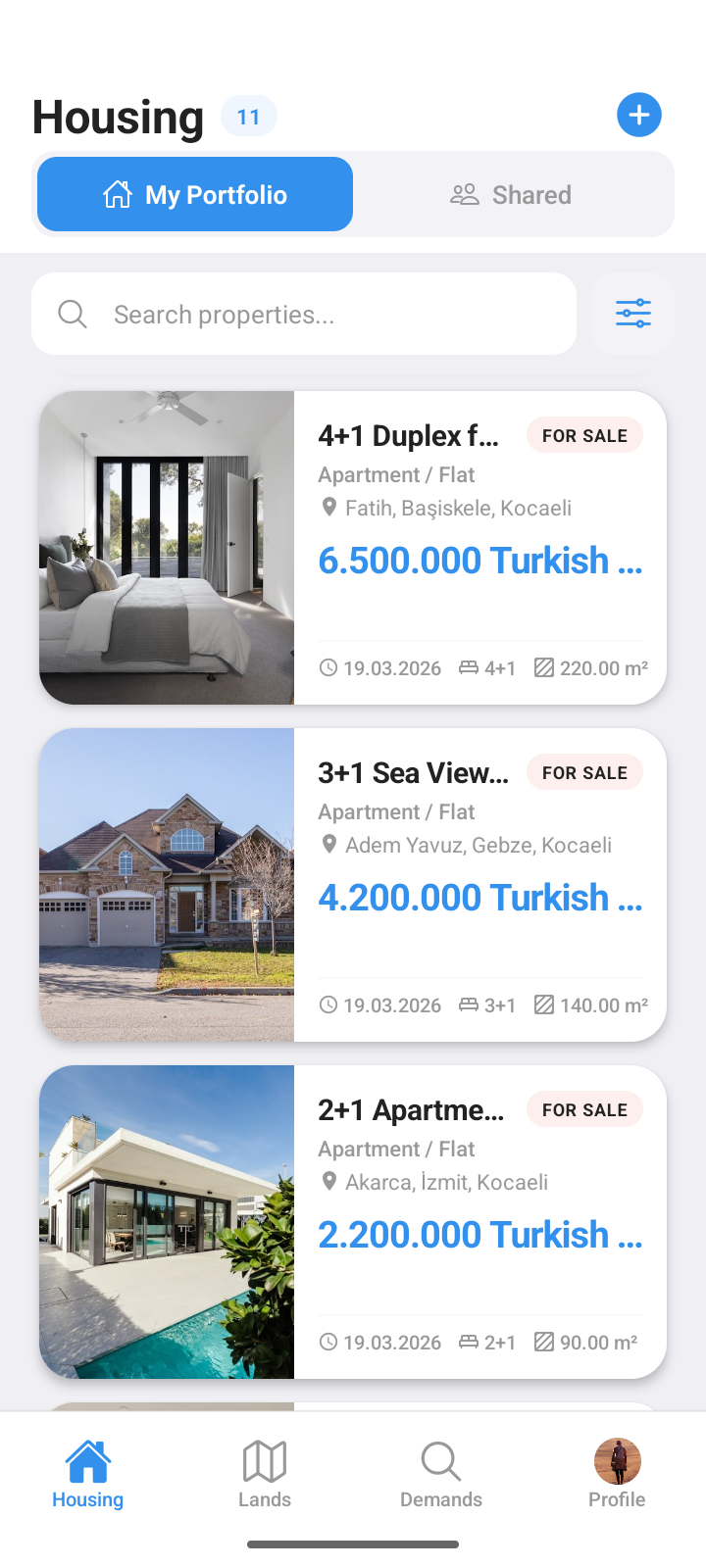Select the Lands icon in bottom navigation
The image size is (706, 1568).
[264, 1460]
